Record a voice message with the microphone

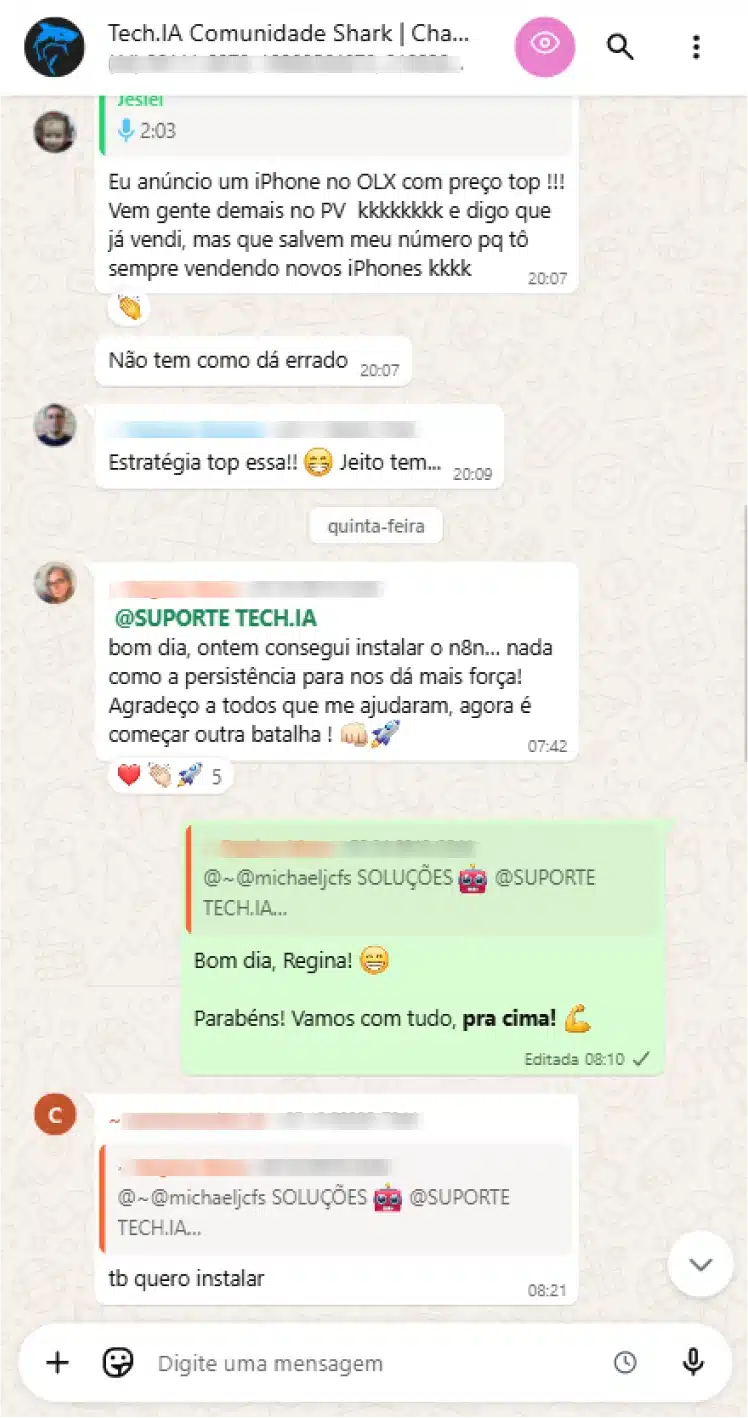[692, 1362]
